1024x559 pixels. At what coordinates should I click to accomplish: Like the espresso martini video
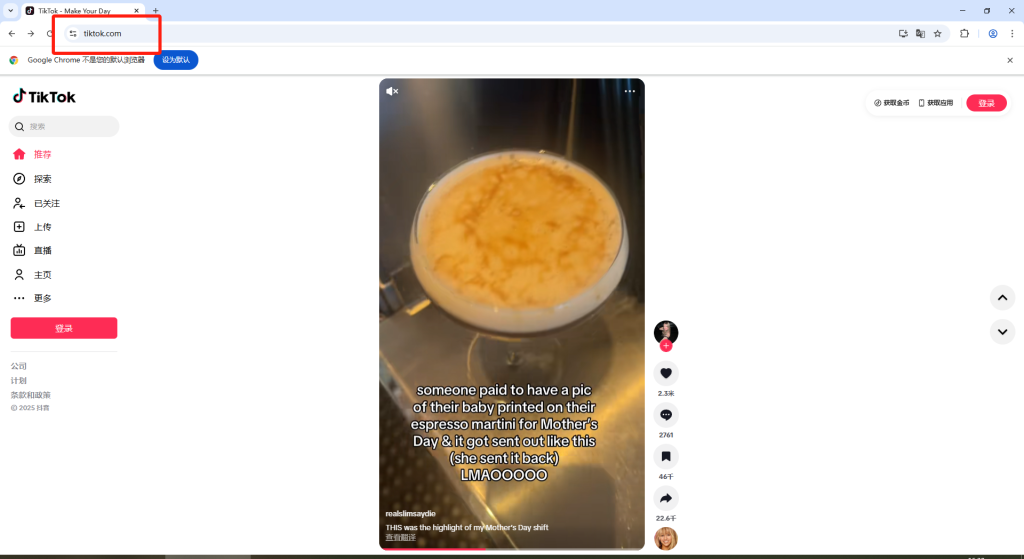pos(666,373)
